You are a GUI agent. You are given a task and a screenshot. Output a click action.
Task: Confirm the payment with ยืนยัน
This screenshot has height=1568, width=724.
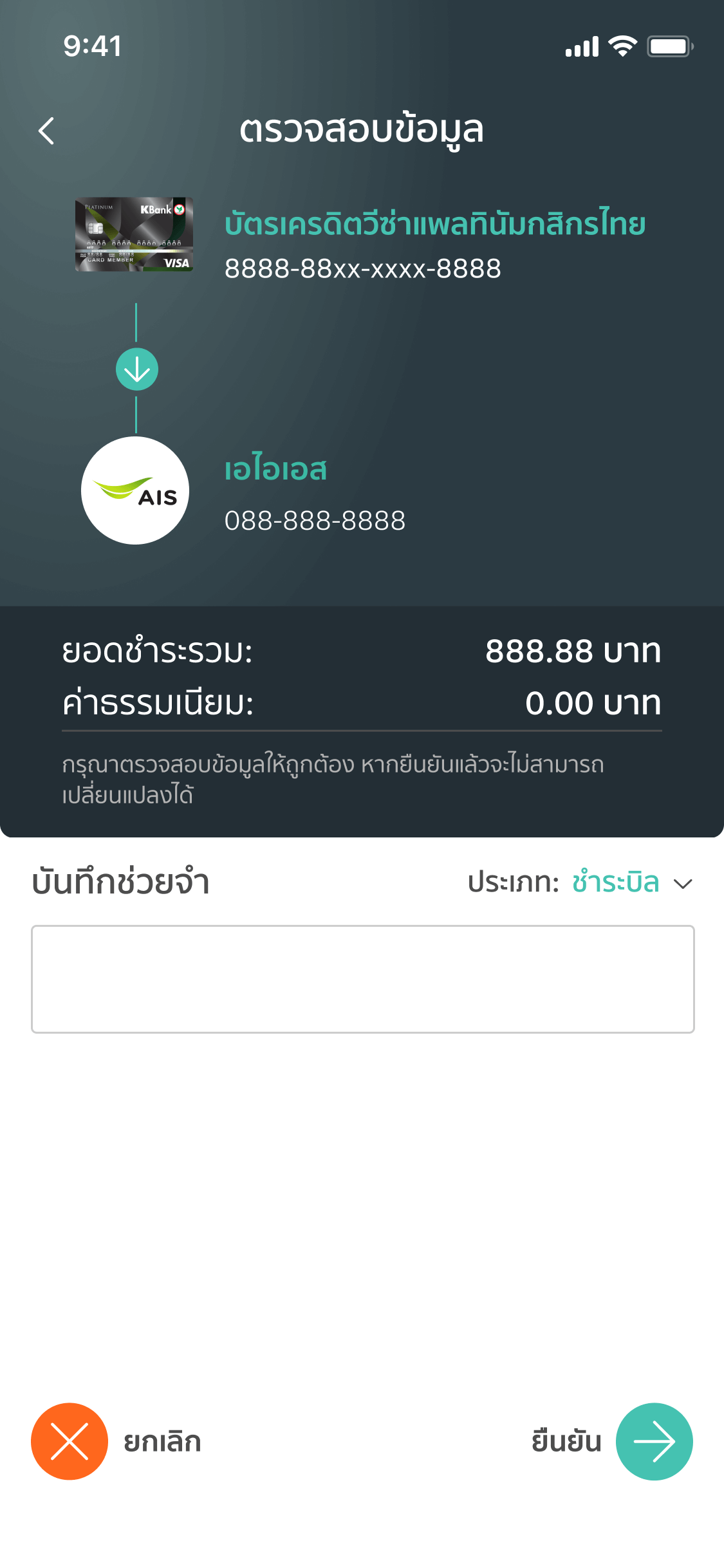654,1441
